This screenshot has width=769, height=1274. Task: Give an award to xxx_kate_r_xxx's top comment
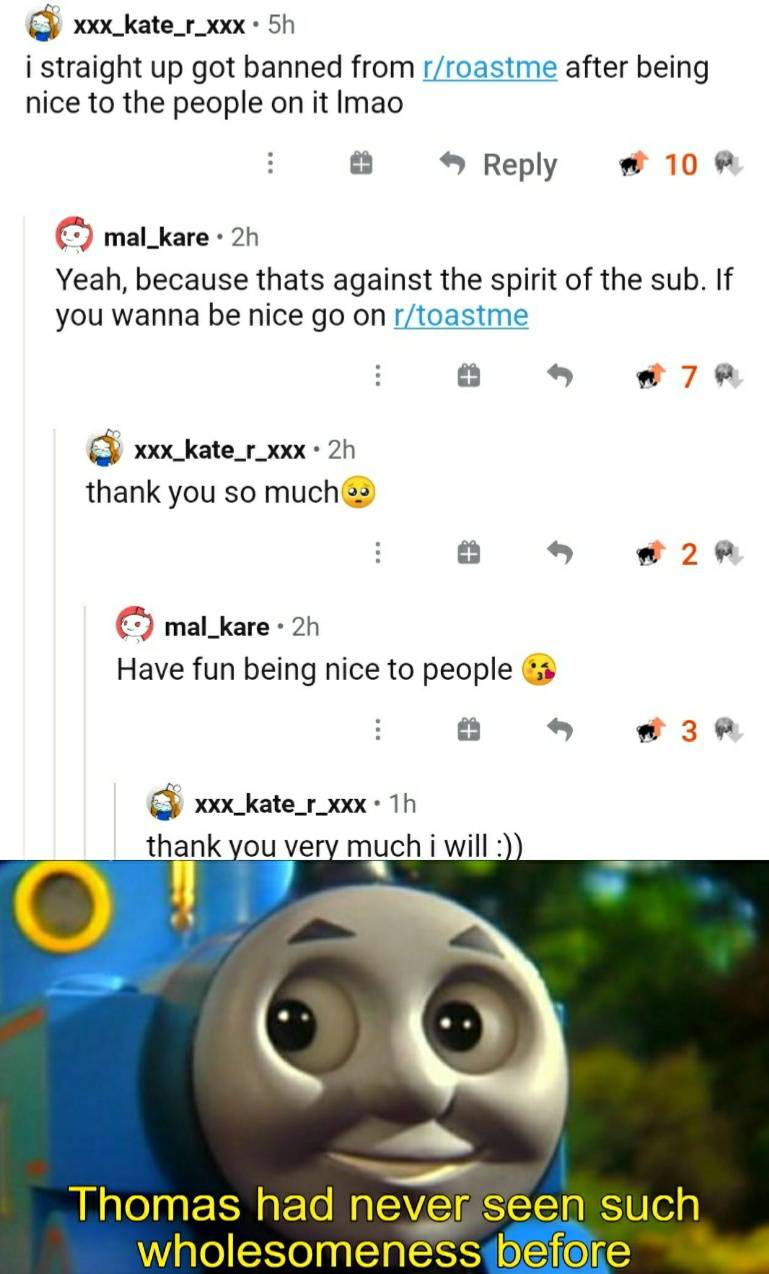pyautogui.click(x=362, y=164)
